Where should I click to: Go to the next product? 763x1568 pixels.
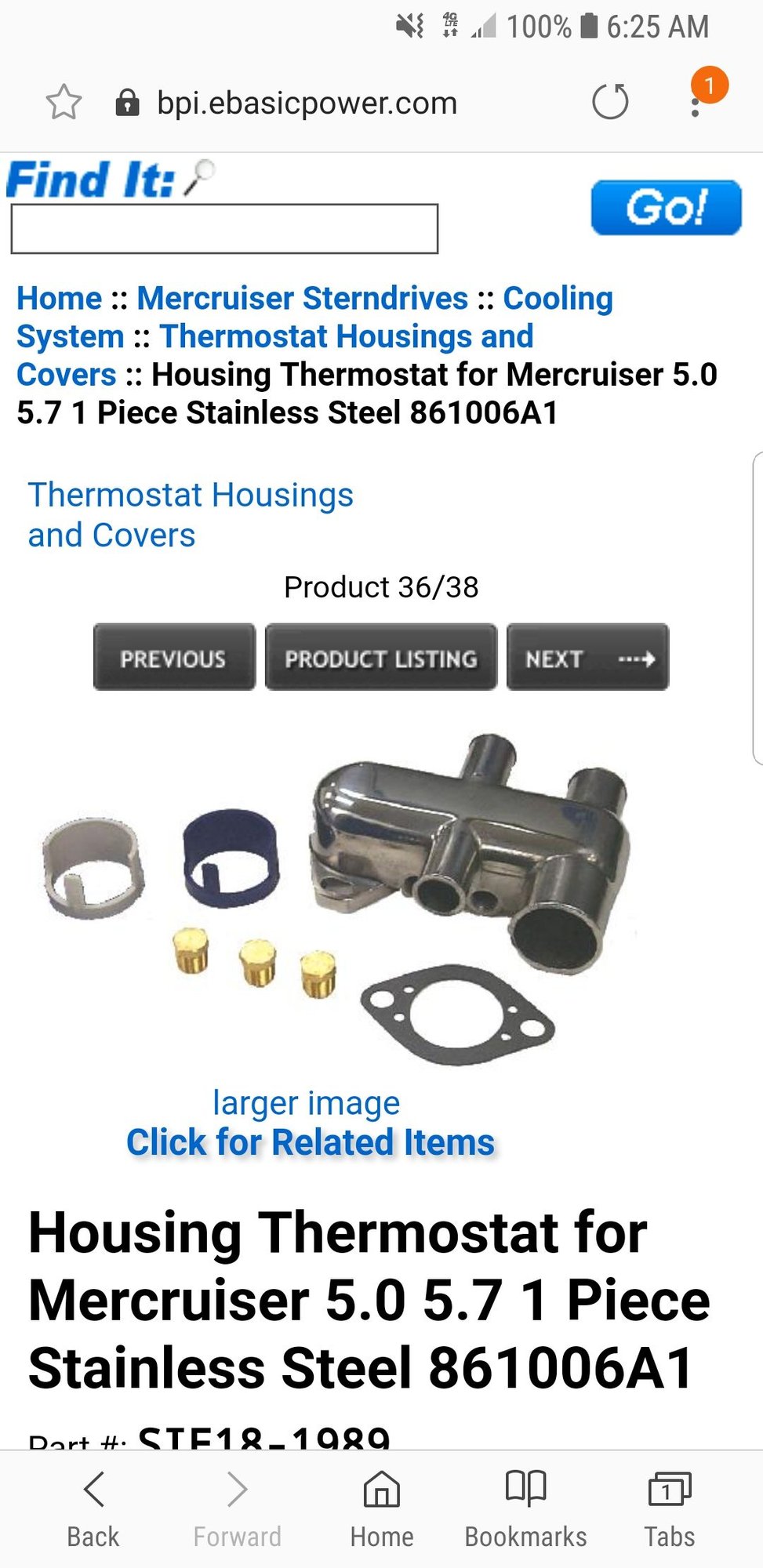pos(587,657)
